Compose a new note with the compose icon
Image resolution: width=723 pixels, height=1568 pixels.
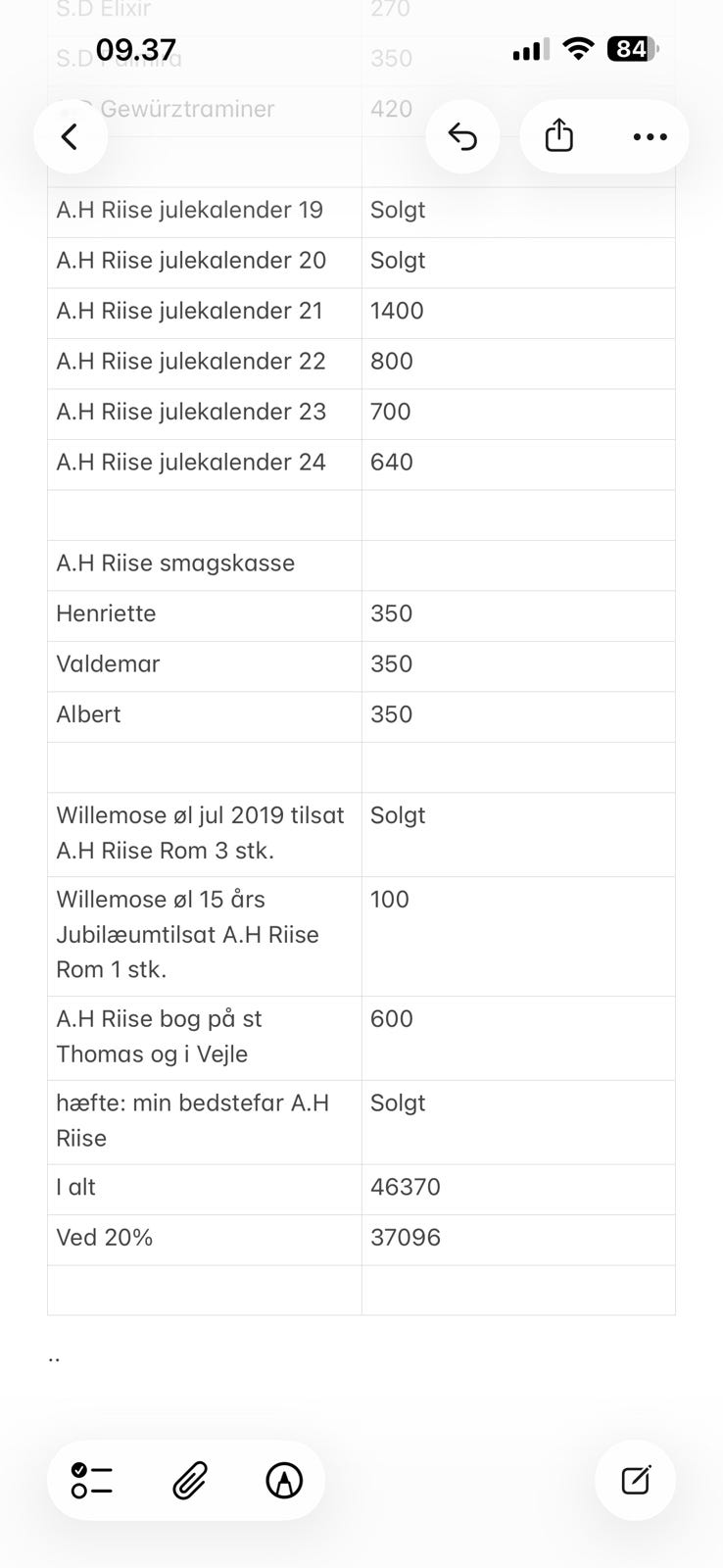[638, 1481]
